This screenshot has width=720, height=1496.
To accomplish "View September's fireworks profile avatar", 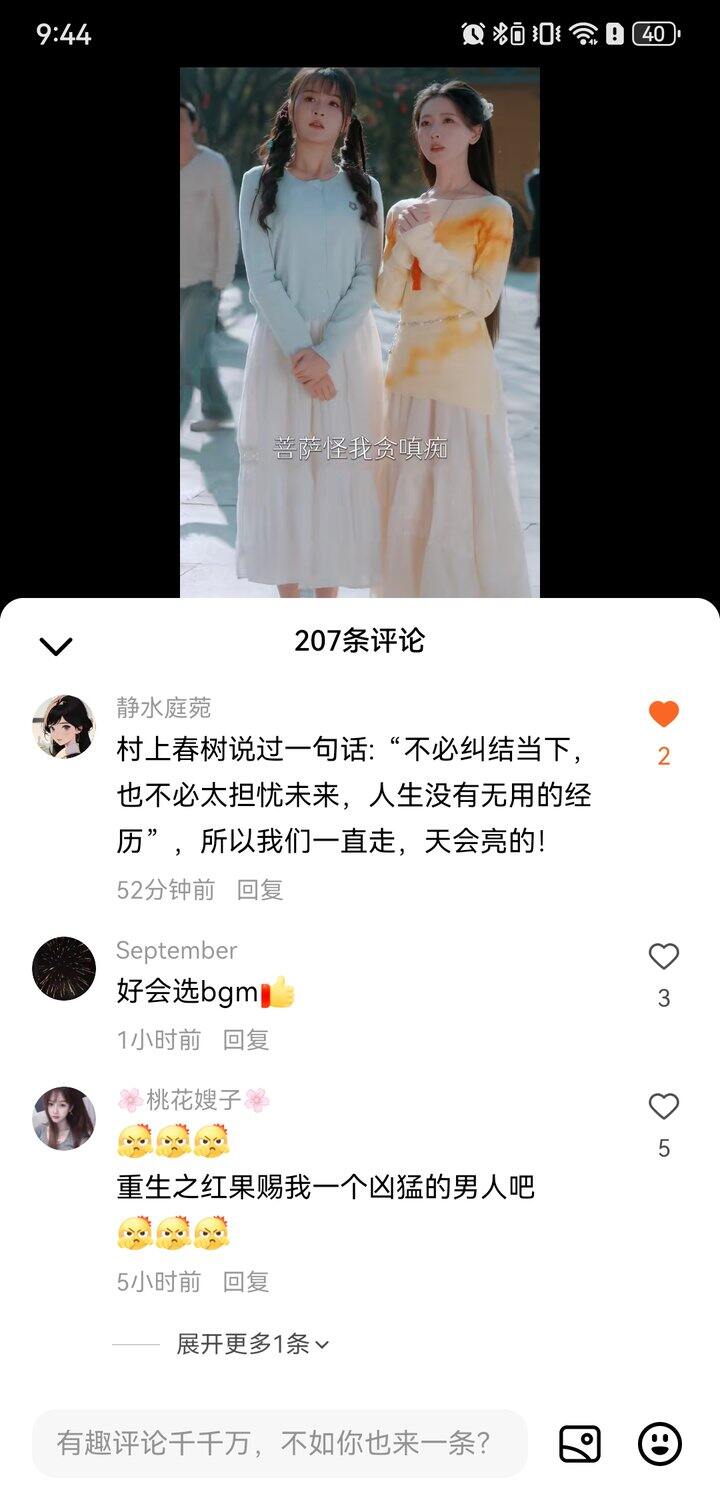I will [x=63, y=968].
